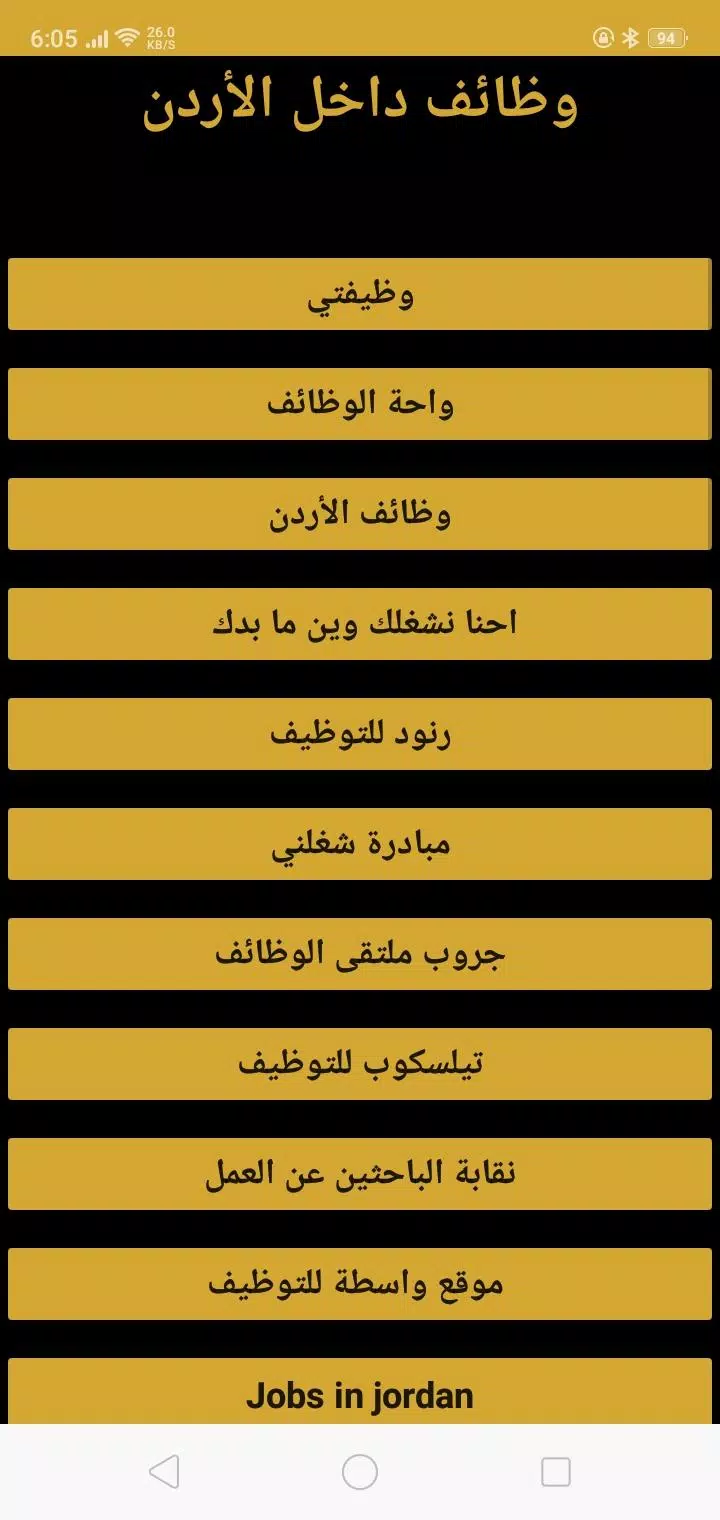Viewport: 720px width, 1520px height.
Task: Select واحة الوظائف
Action: pos(360,404)
